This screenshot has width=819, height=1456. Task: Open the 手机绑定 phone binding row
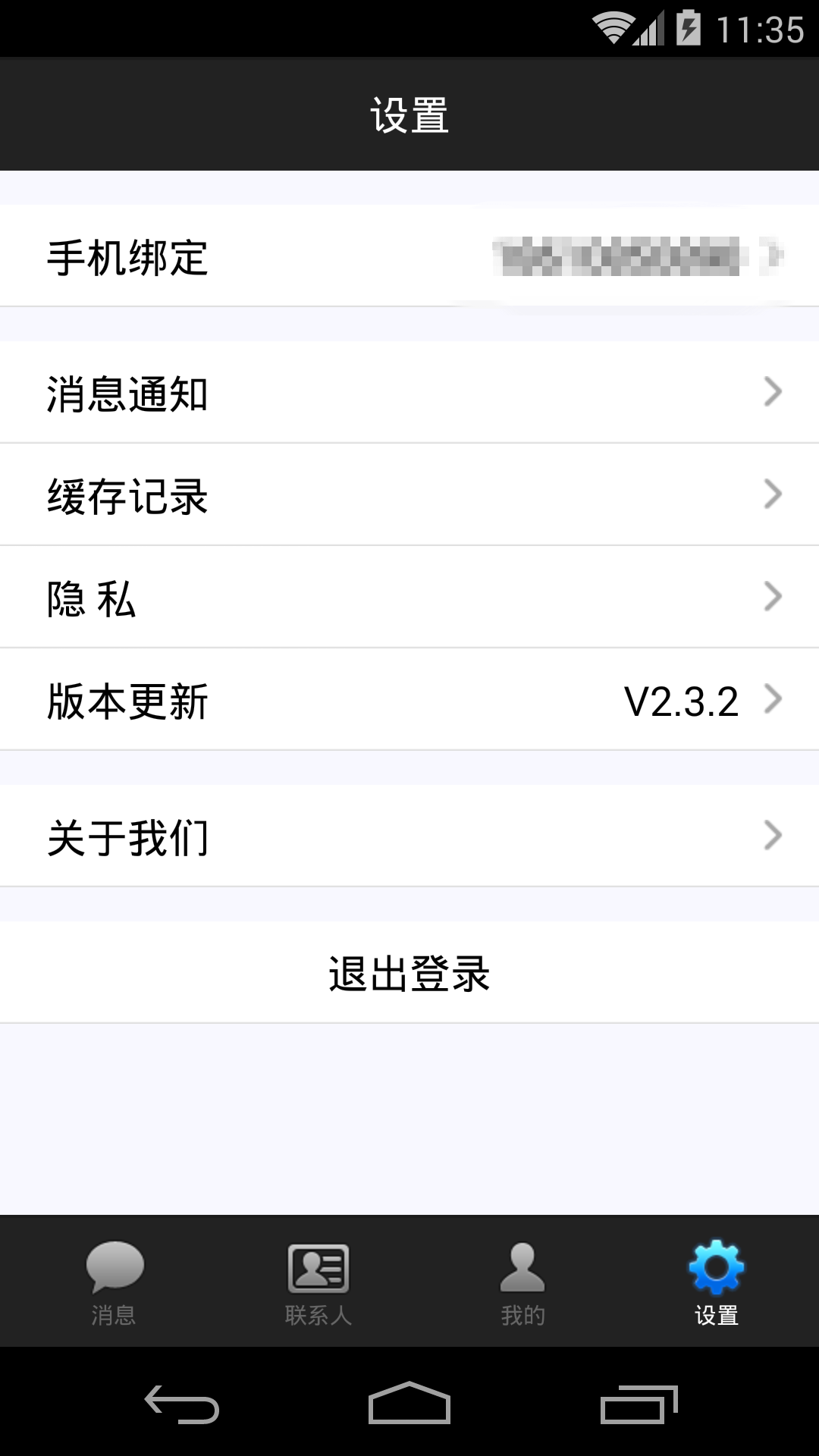[409, 256]
